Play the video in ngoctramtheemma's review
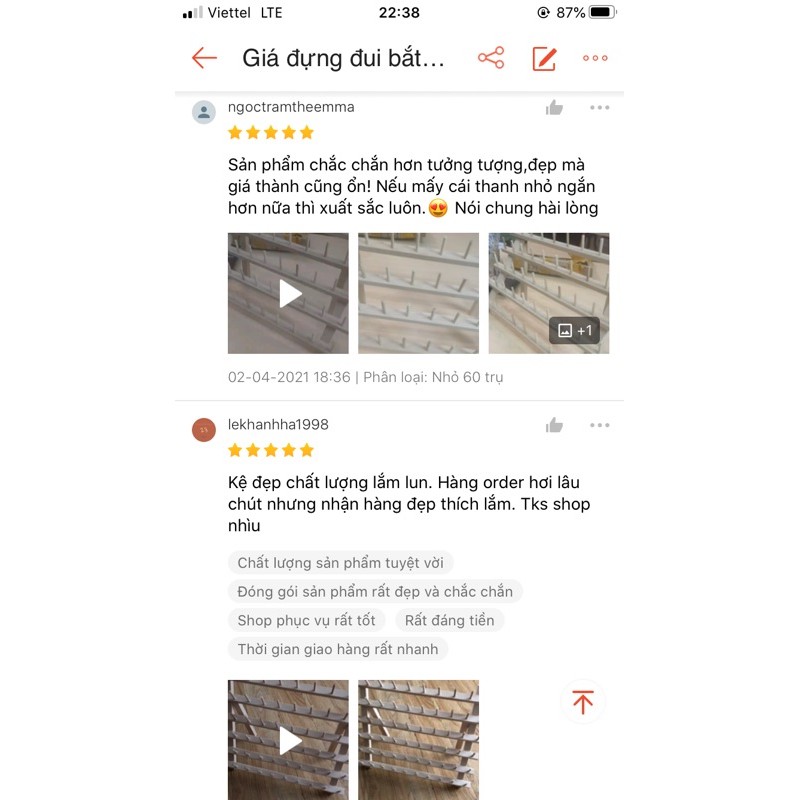The image size is (800, 800). (x=288, y=293)
